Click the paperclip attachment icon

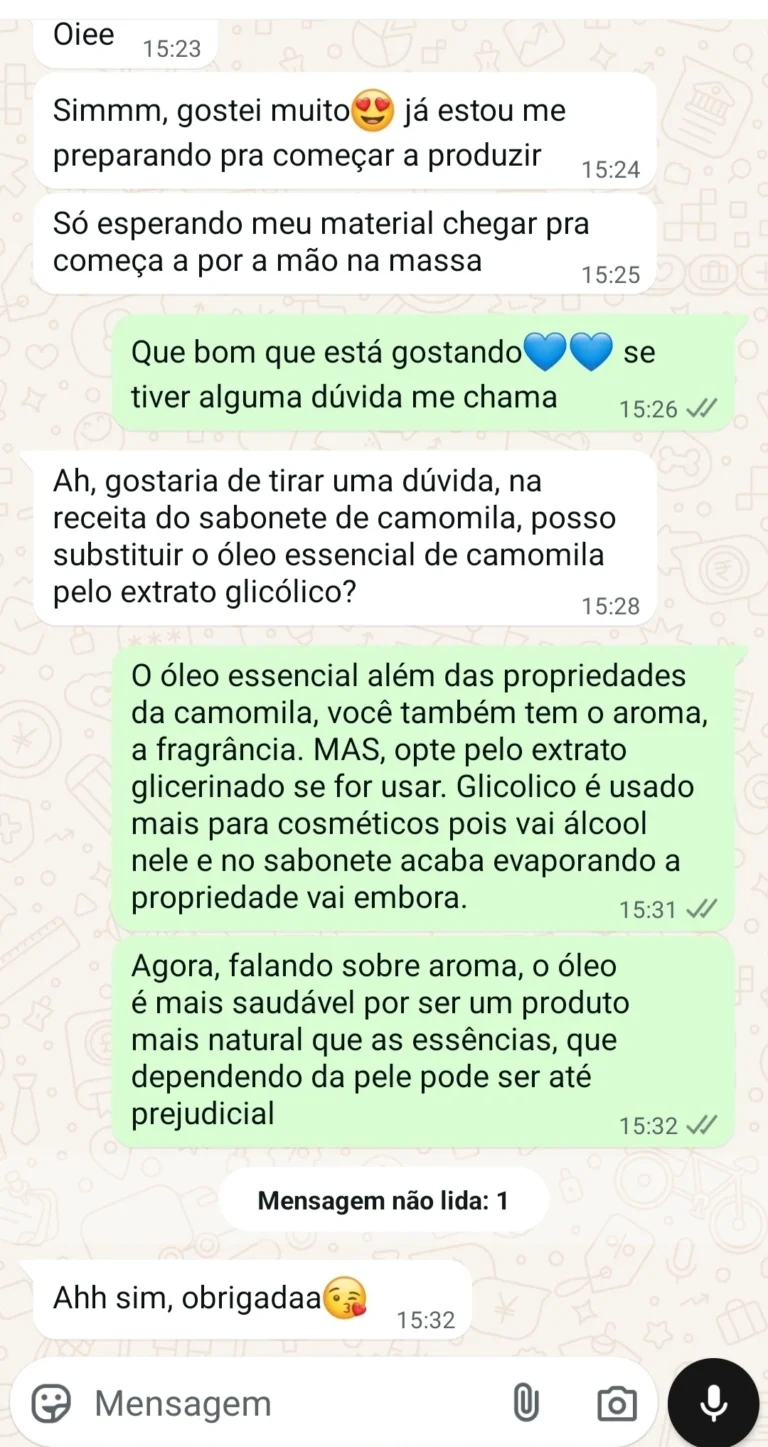[524, 1402]
